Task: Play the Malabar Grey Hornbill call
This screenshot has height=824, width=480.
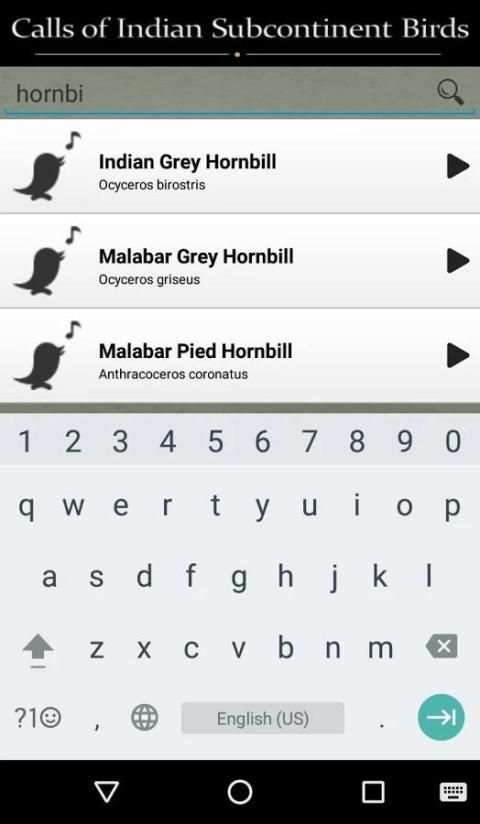Action: point(458,261)
